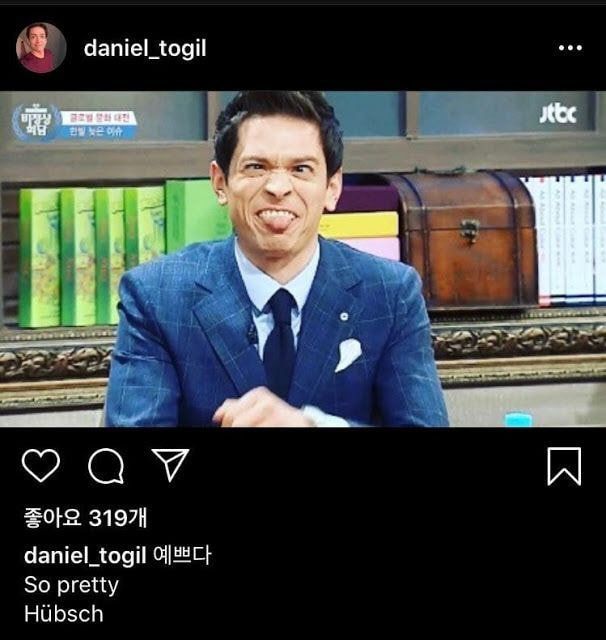The image size is (606, 640).
Task: Like this post with the heart icon
Action: (41, 465)
